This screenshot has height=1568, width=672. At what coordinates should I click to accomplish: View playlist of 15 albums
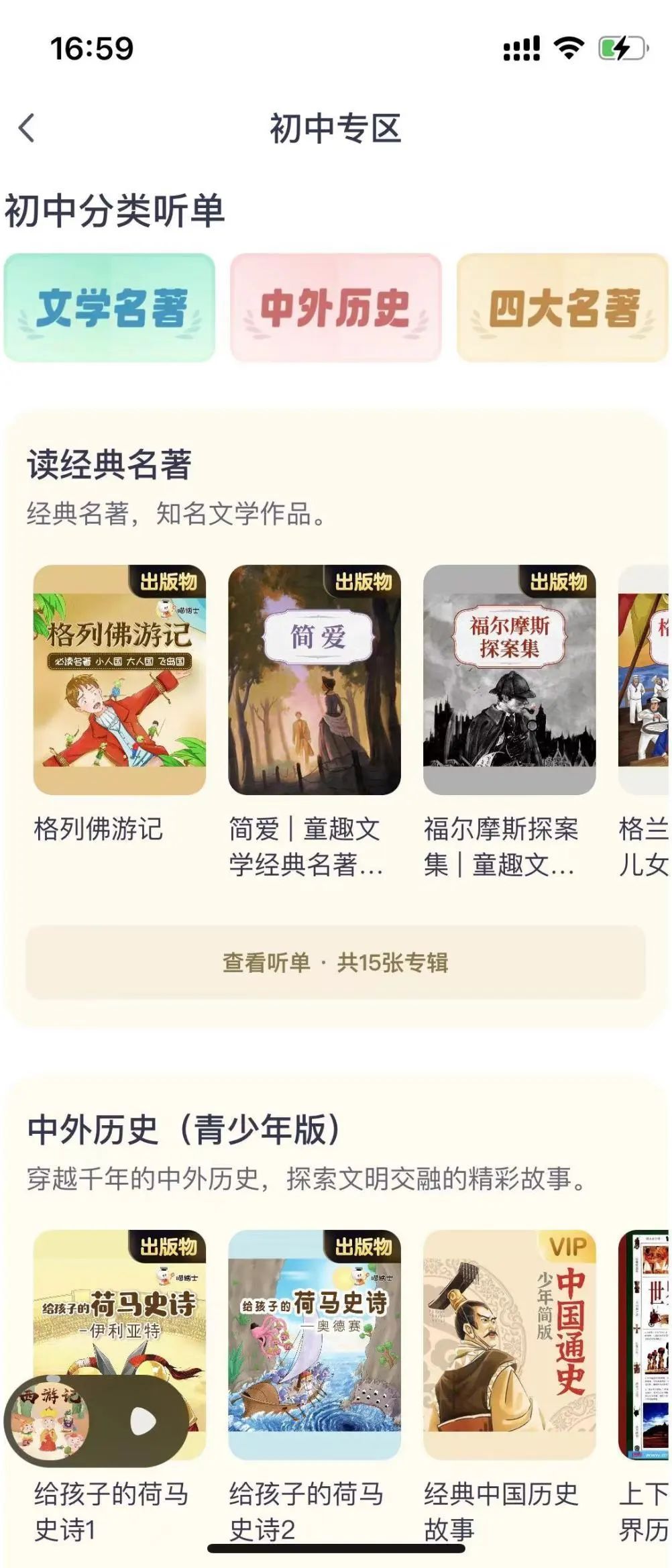[335, 962]
